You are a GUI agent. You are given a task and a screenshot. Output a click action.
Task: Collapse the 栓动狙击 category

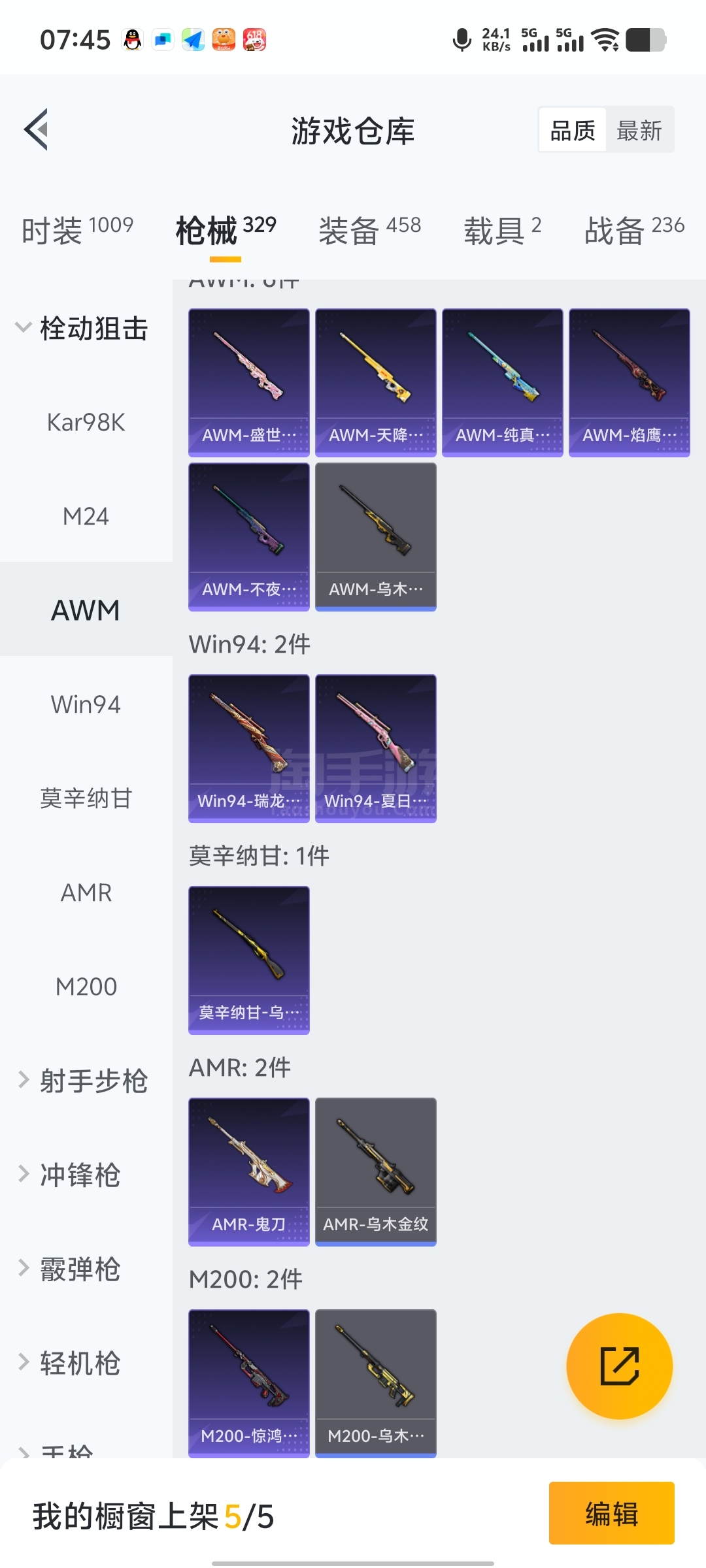[x=82, y=328]
